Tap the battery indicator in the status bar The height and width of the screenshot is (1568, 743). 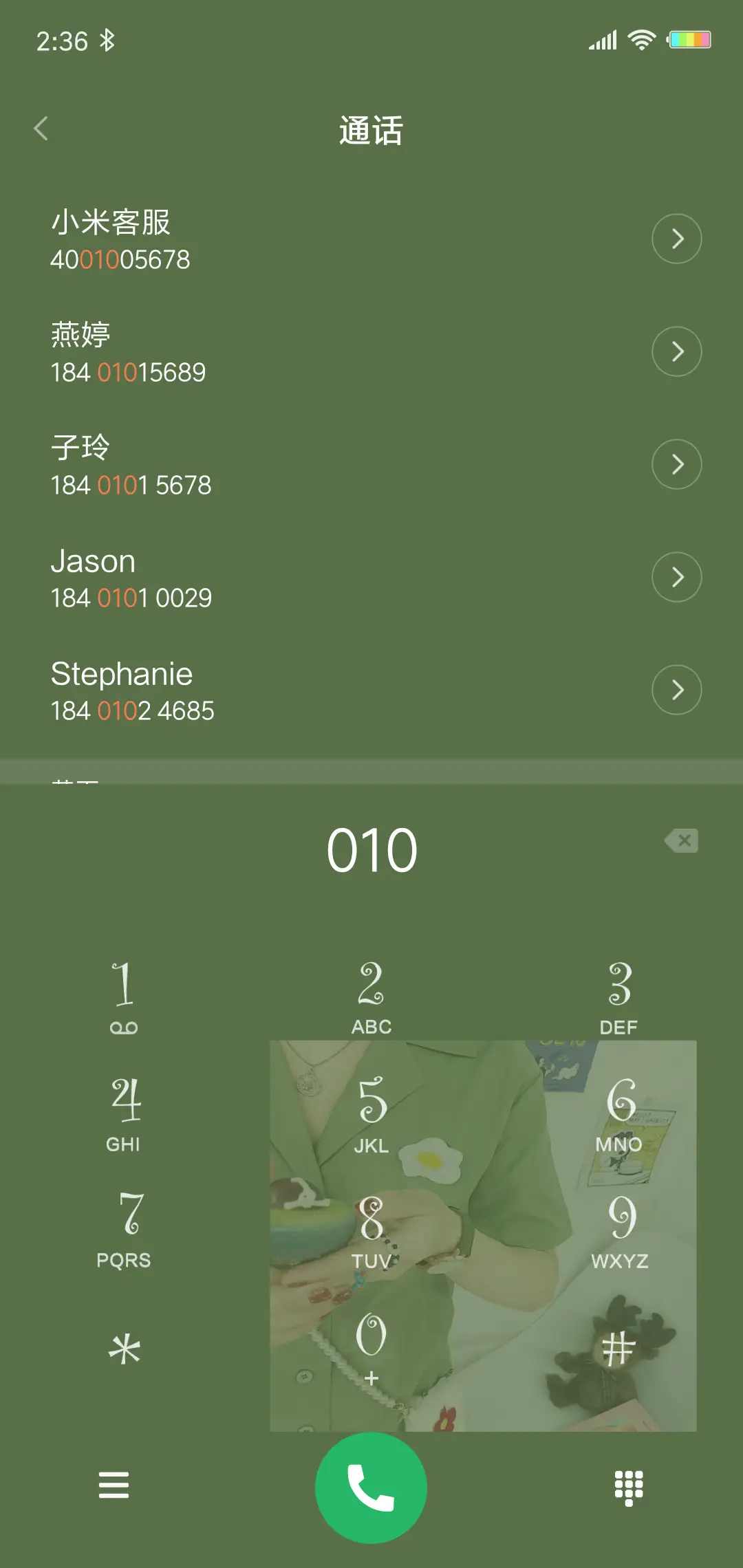[x=690, y=39]
